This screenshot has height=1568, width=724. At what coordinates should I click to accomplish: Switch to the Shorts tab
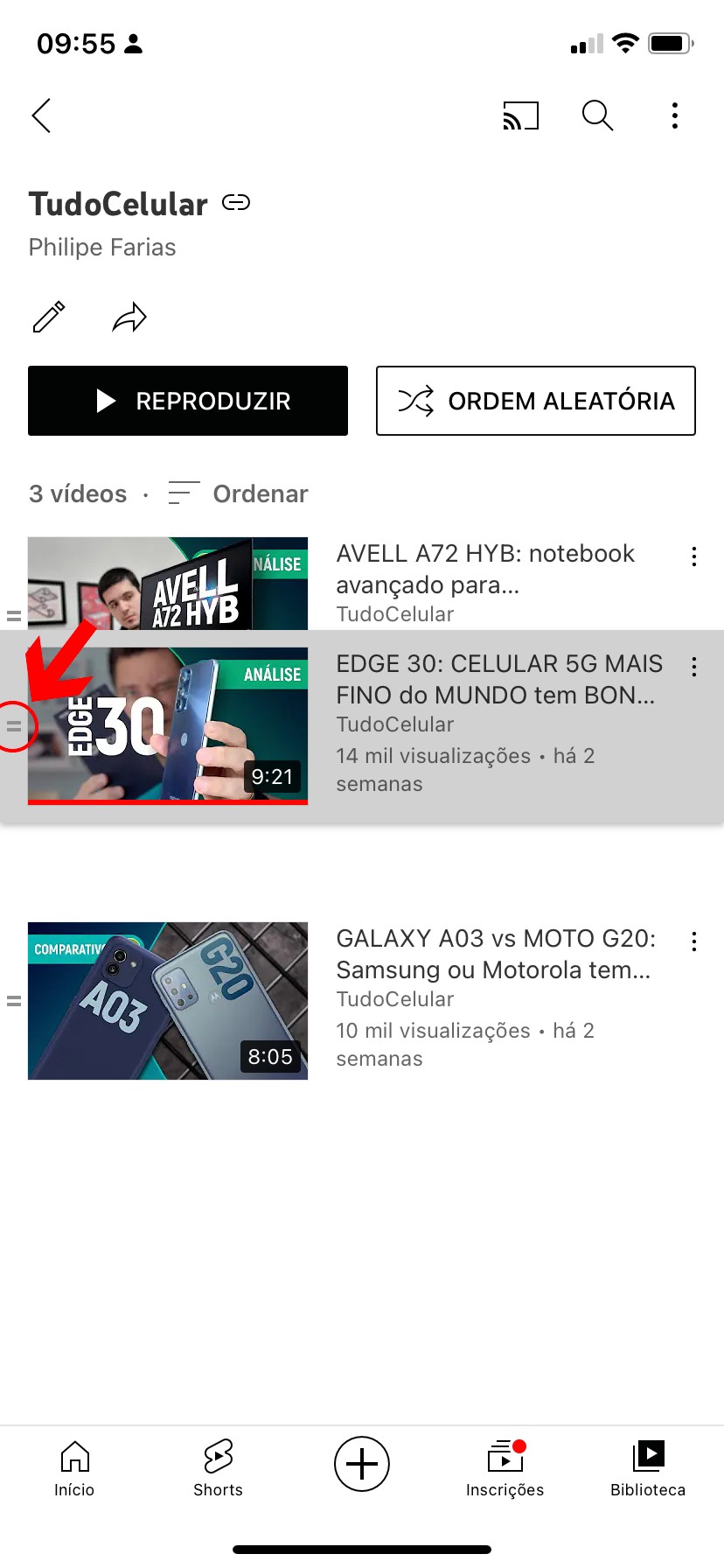[218, 1466]
